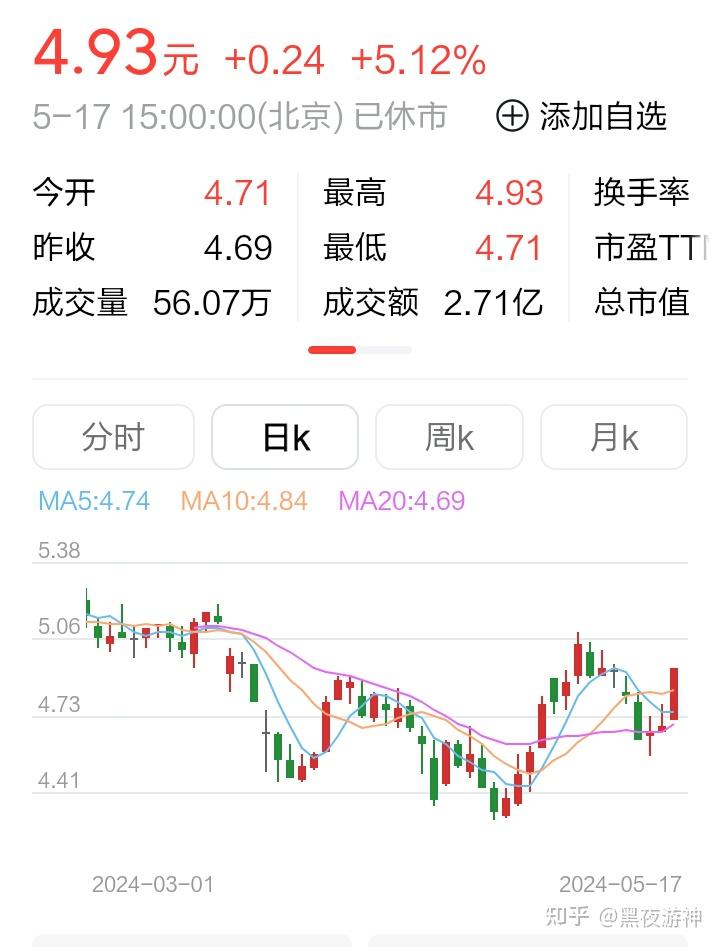Switch to the 分时 (intraday) tab
The height and width of the screenshot is (947, 720).
click(113, 437)
